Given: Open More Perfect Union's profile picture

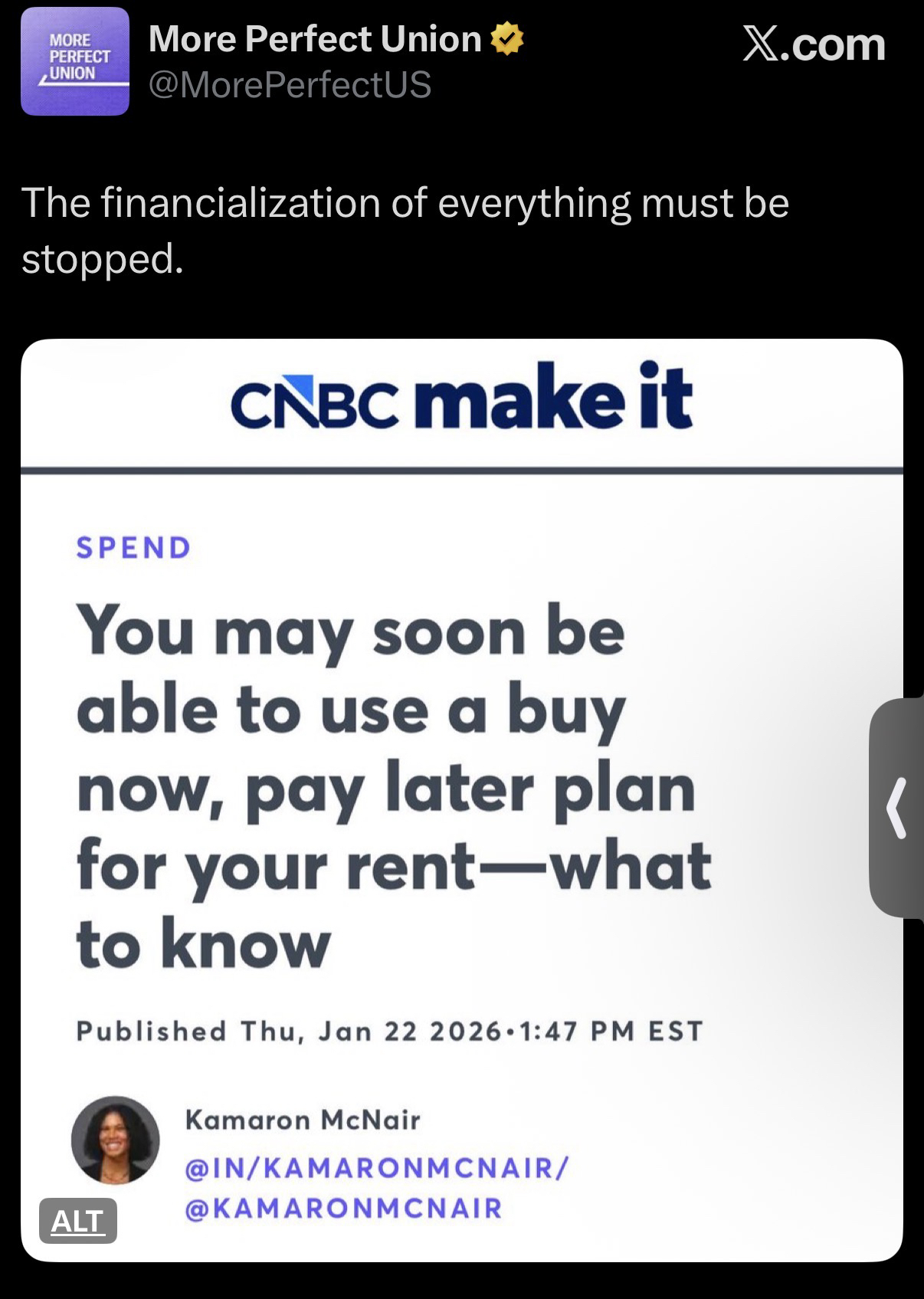Looking at the screenshot, I should [x=75, y=61].
